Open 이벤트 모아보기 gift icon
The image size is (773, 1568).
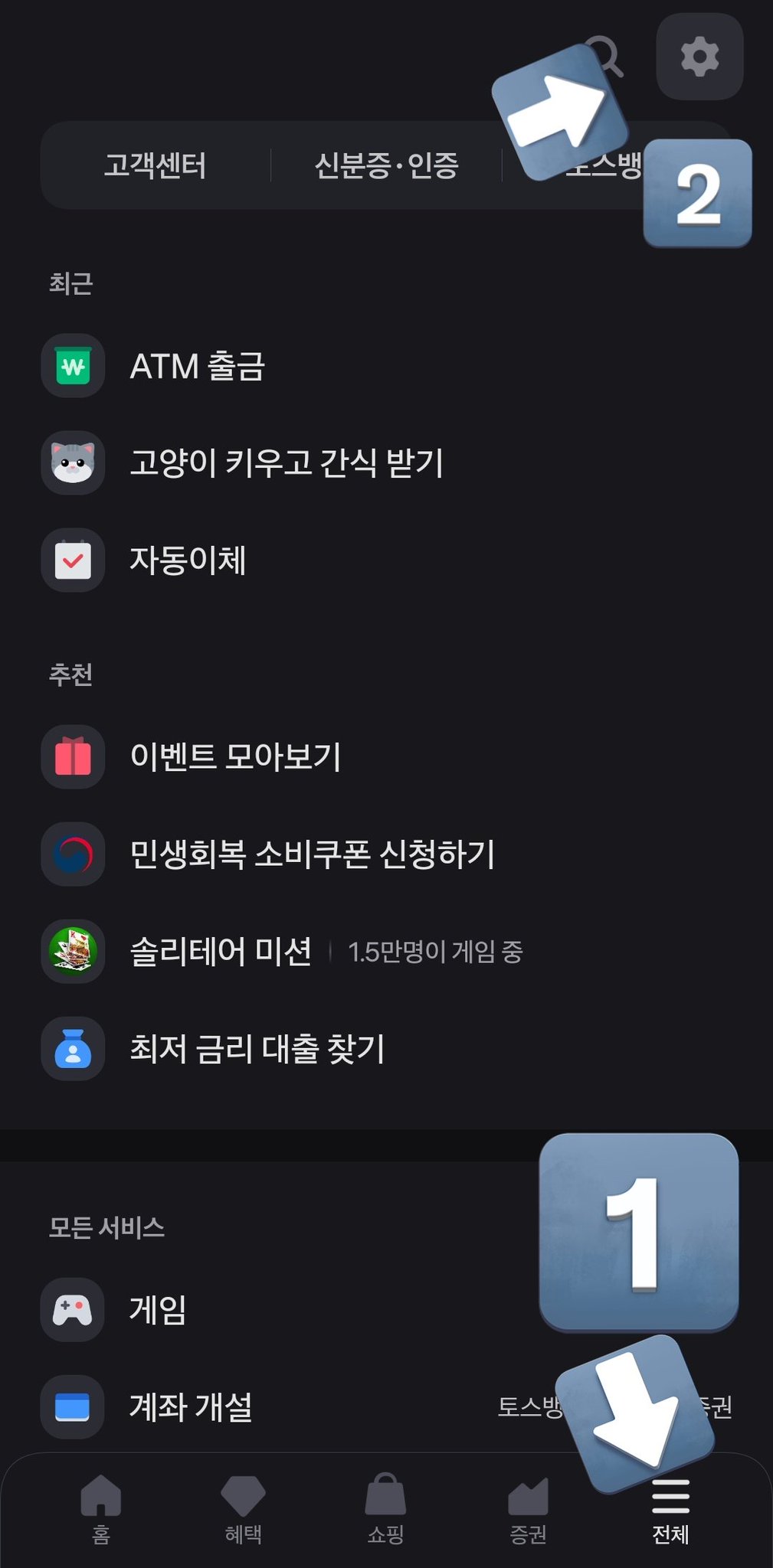pyautogui.click(x=73, y=757)
